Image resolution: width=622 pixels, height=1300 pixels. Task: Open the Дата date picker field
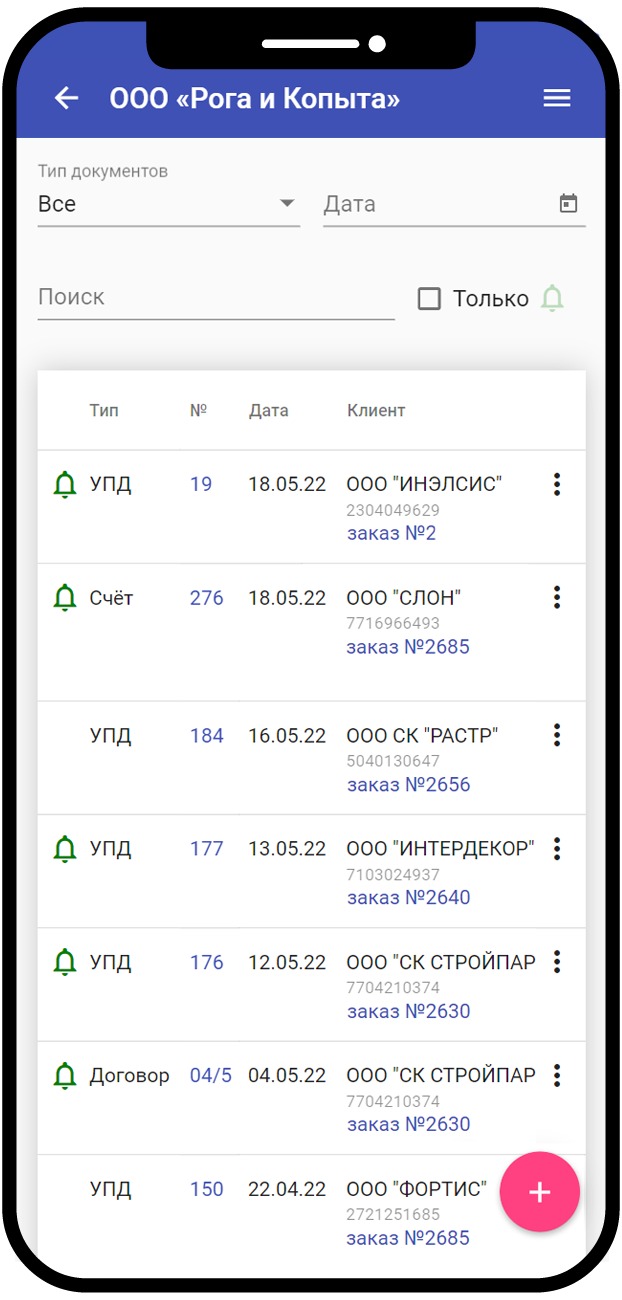[x=454, y=204]
